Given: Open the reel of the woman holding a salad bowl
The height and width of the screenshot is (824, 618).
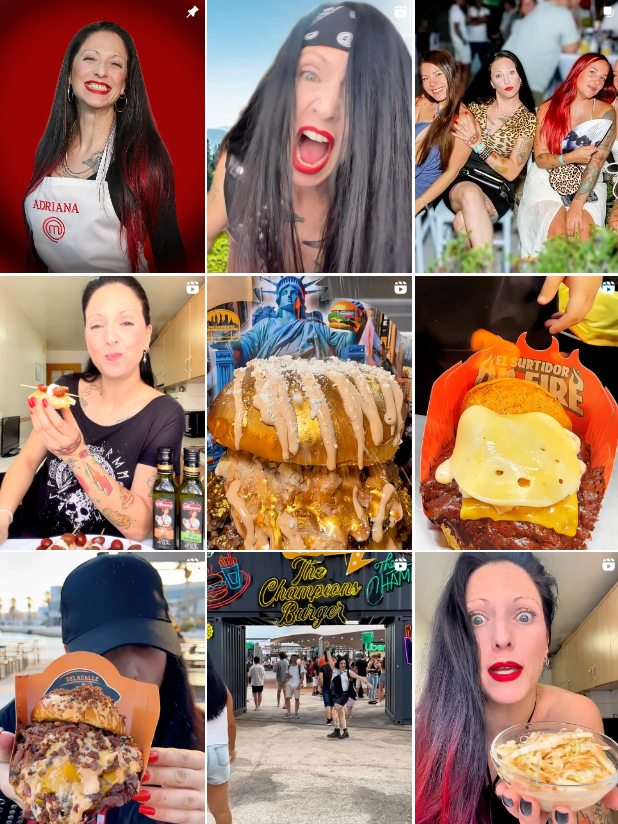Looking at the screenshot, I should click(516, 688).
